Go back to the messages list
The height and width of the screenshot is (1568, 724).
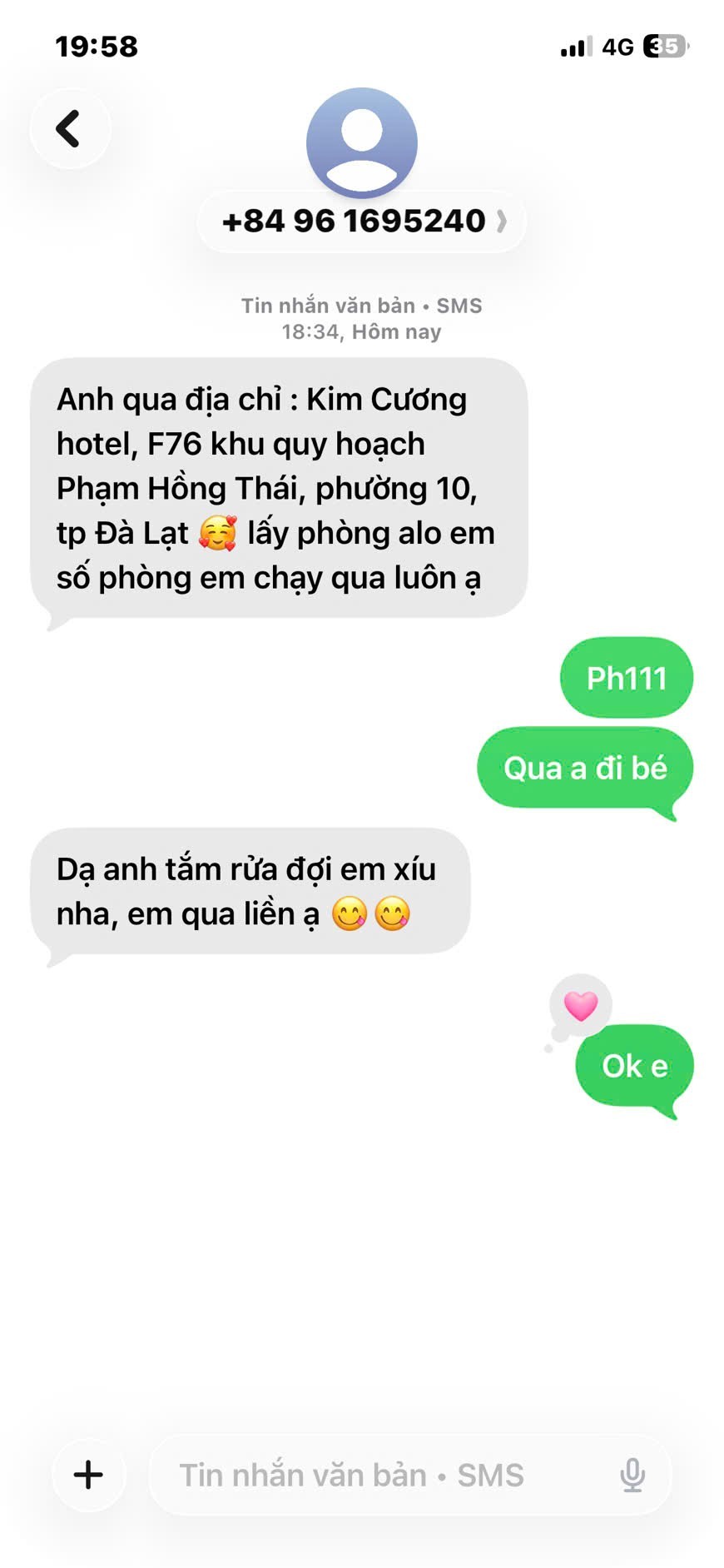(69, 129)
